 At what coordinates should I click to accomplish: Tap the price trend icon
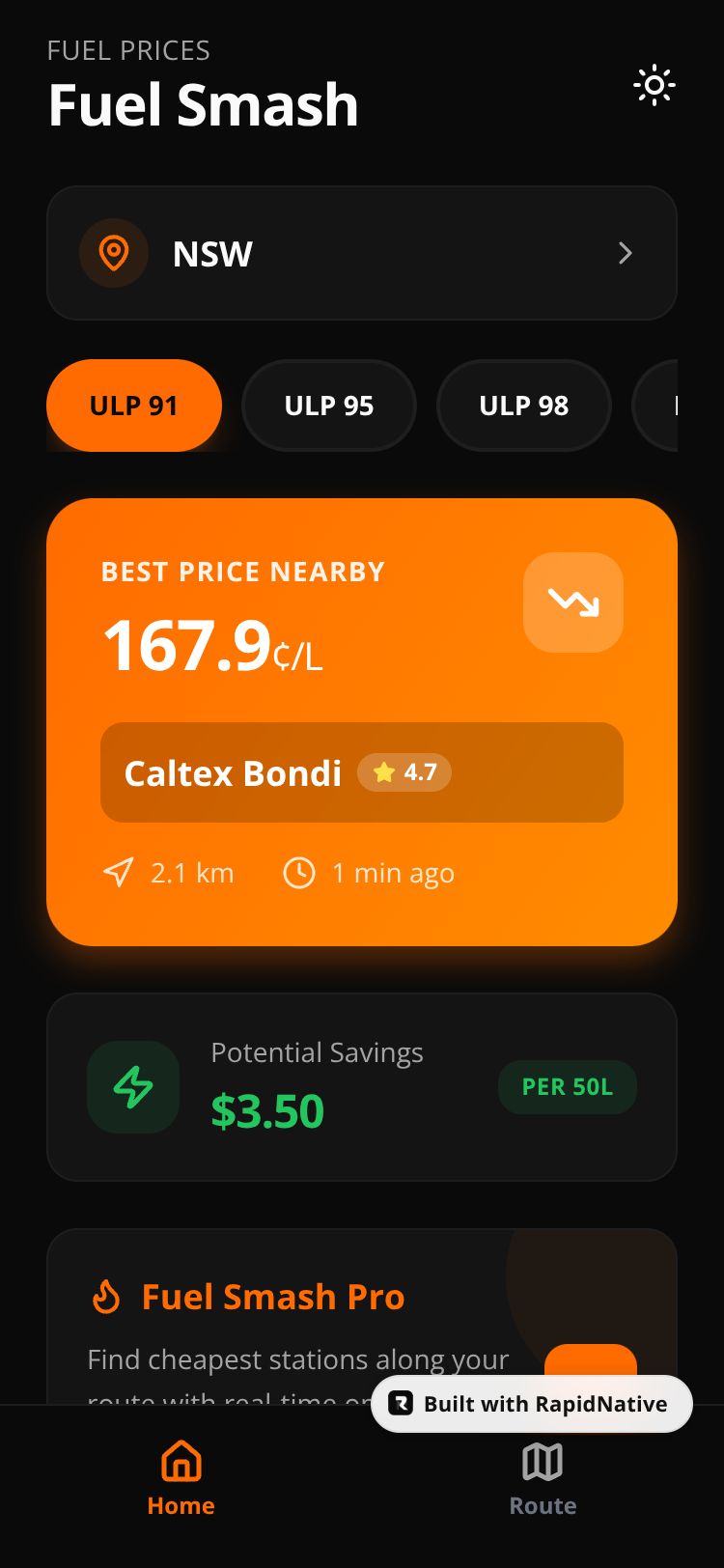click(573, 602)
